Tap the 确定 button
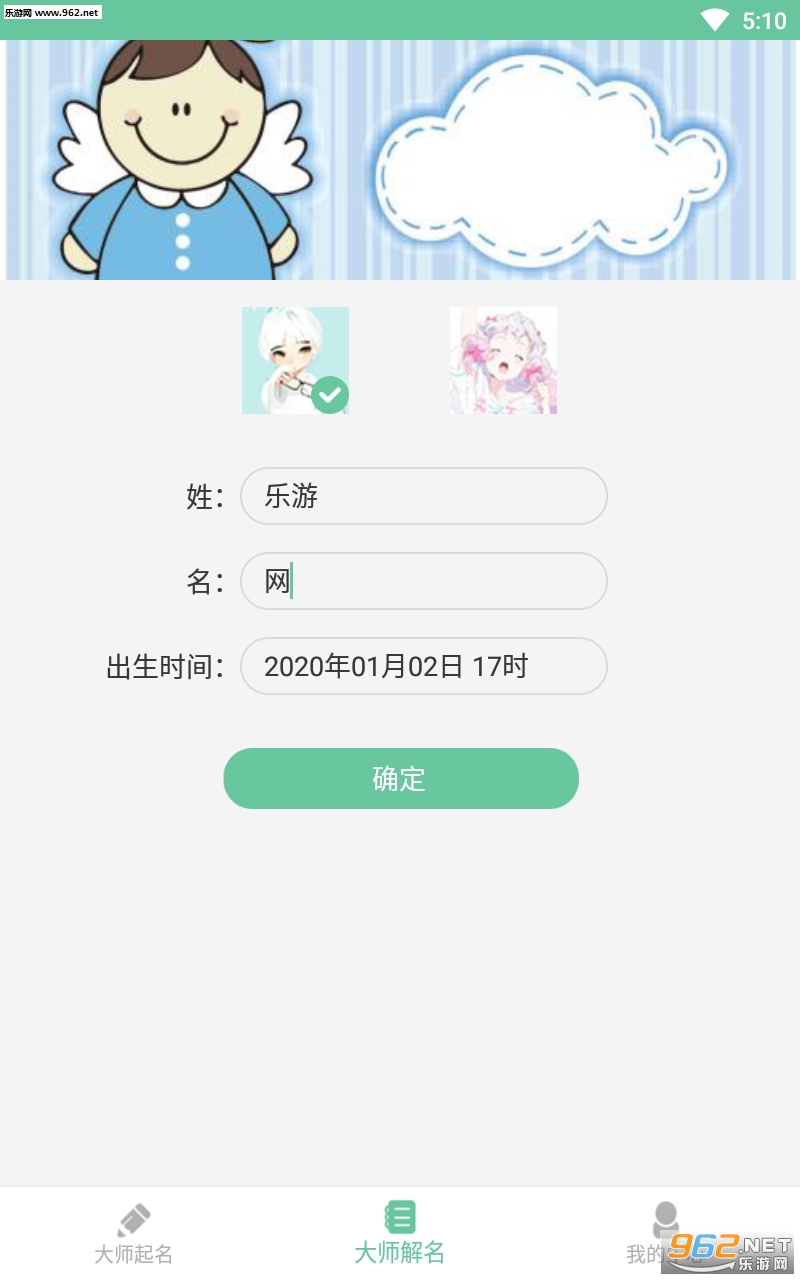The width and height of the screenshot is (800, 1280). 401,778
